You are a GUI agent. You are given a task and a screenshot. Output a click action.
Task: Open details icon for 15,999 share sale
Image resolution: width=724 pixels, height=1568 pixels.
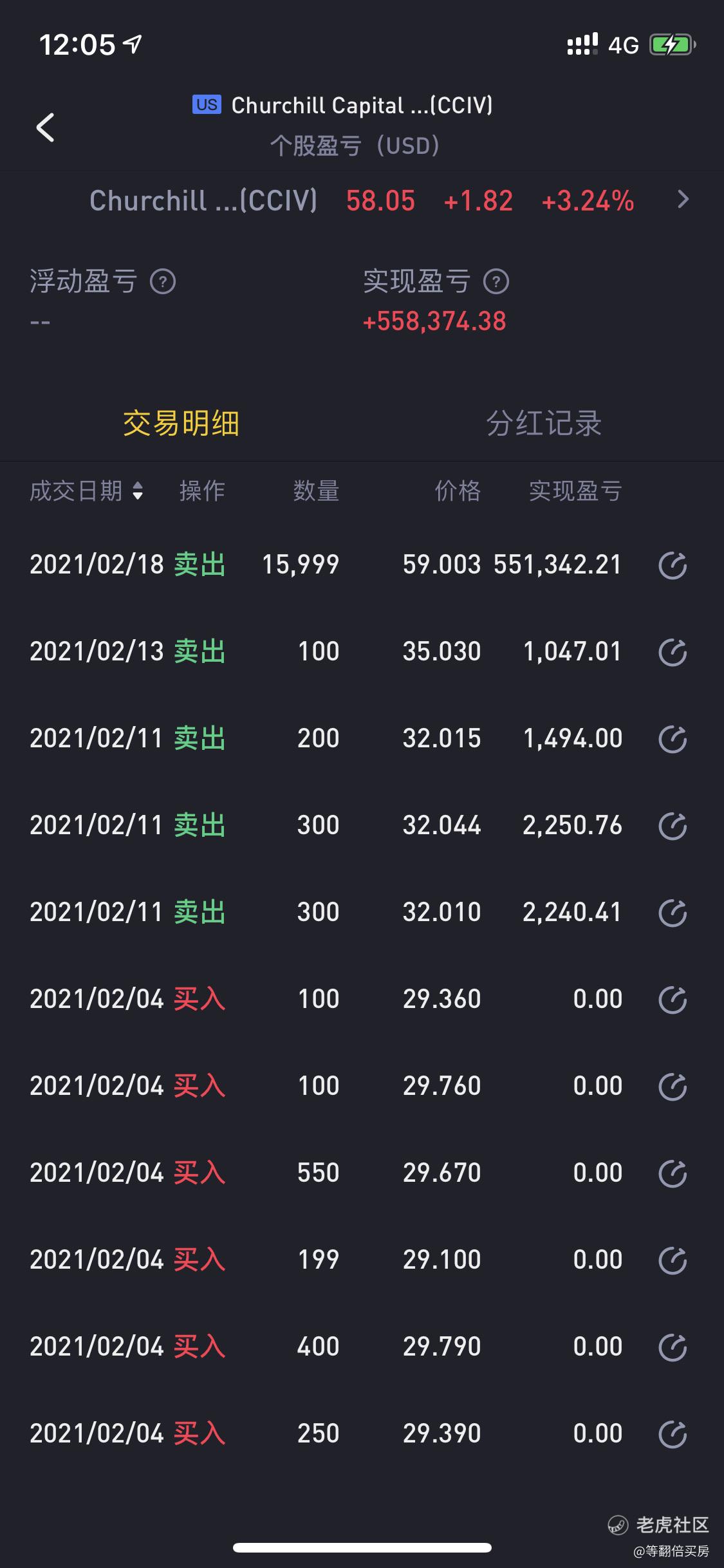(x=673, y=566)
